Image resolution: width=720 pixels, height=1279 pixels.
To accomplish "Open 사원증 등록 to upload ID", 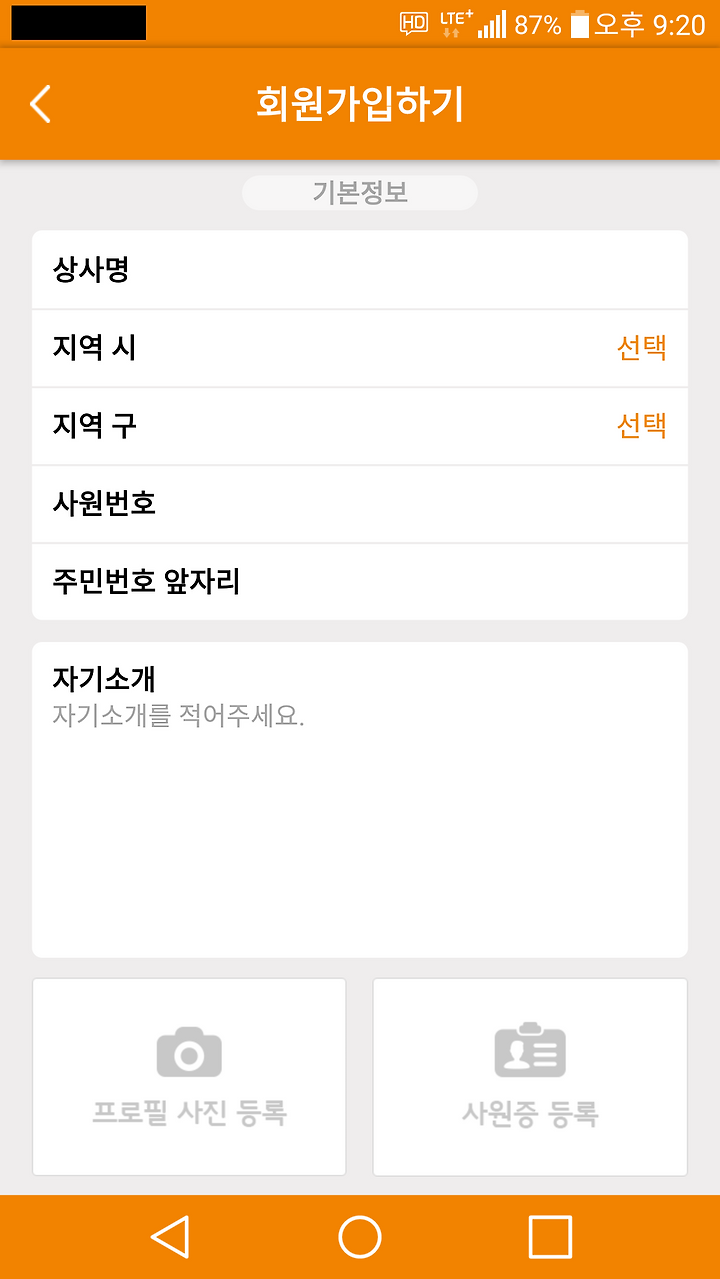I will (x=530, y=1077).
